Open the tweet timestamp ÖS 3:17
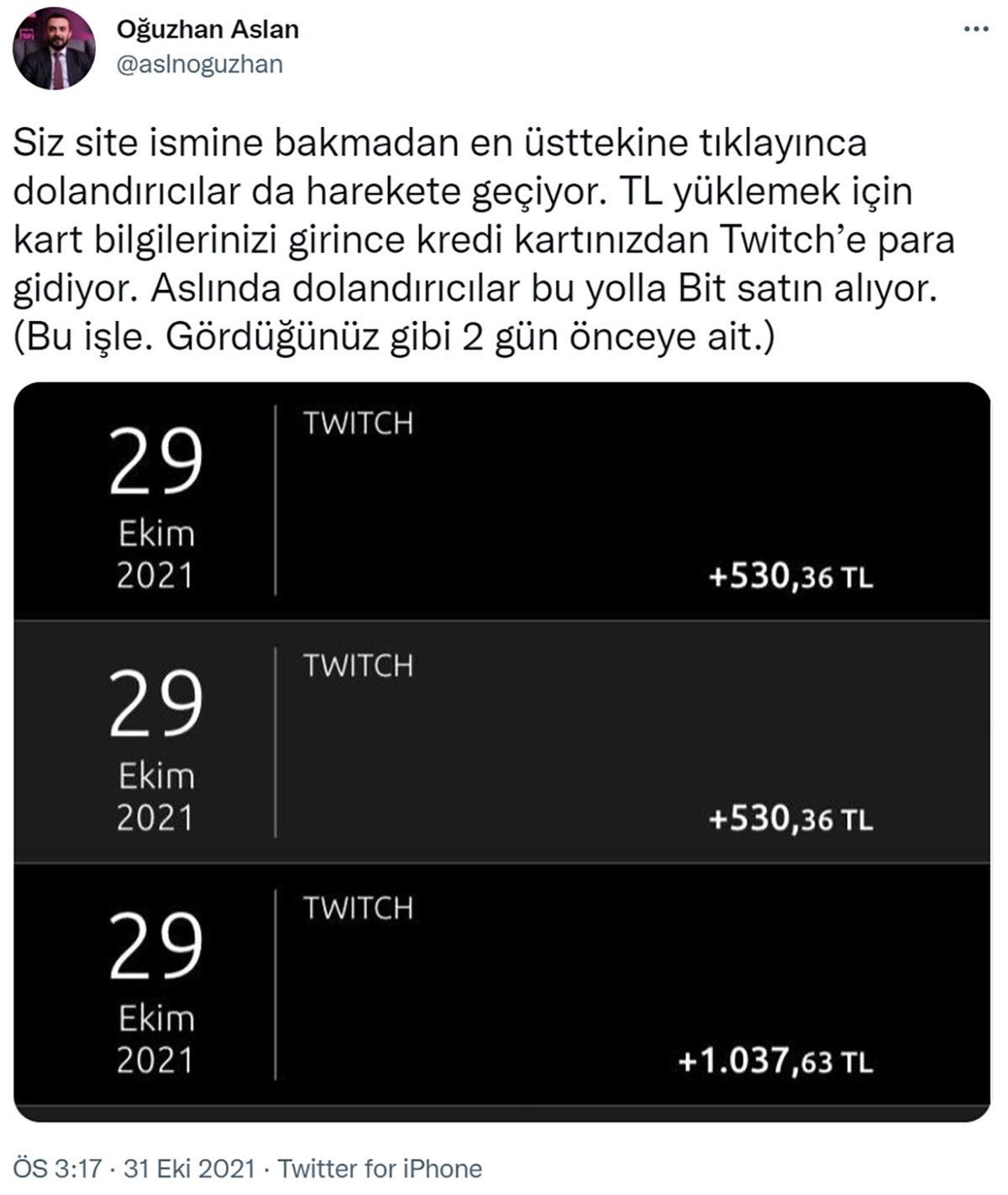Screen dimensions: 1008x1195 [57, 1166]
